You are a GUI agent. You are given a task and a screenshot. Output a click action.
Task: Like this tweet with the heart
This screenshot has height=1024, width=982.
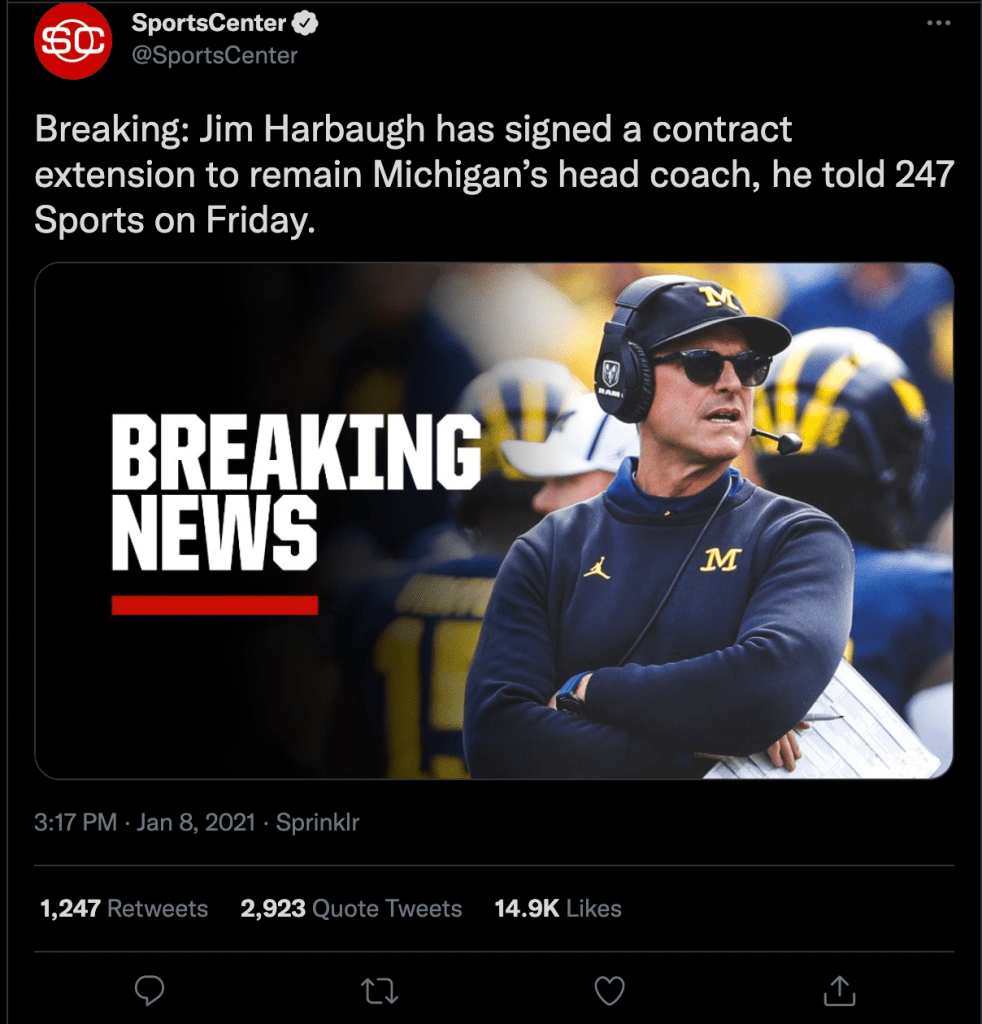point(609,990)
